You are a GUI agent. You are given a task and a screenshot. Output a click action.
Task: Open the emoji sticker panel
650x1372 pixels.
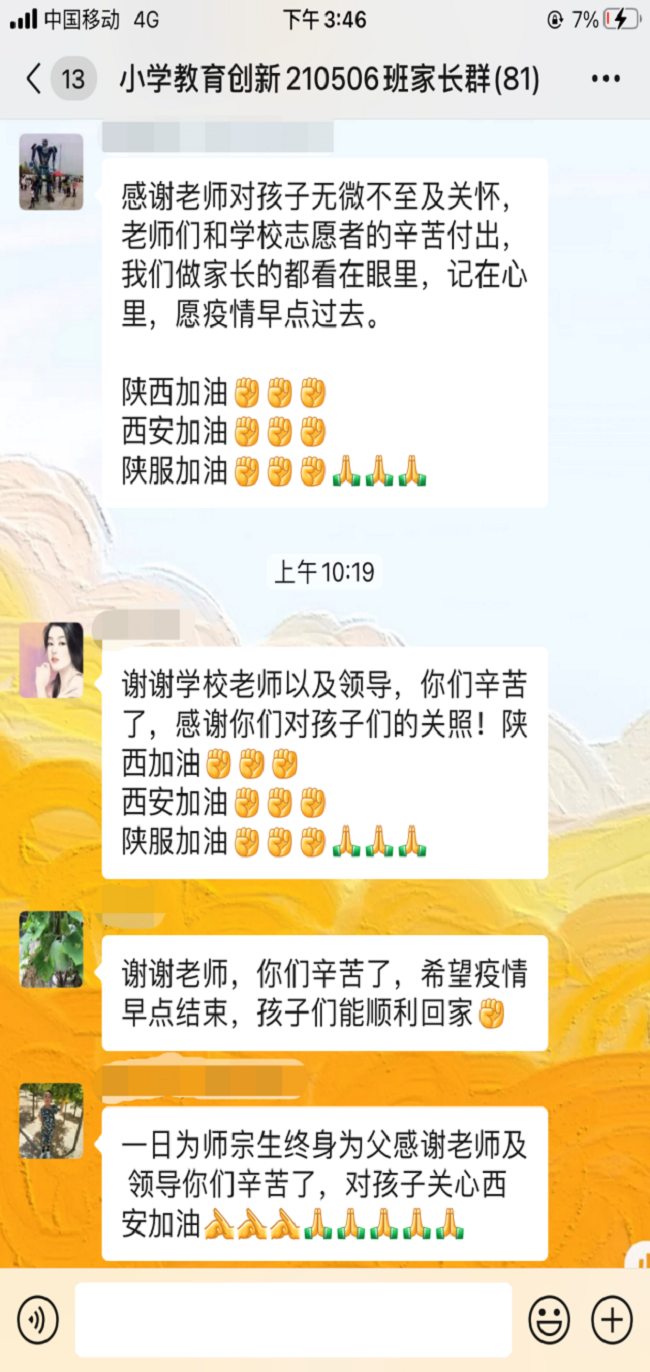549,1321
